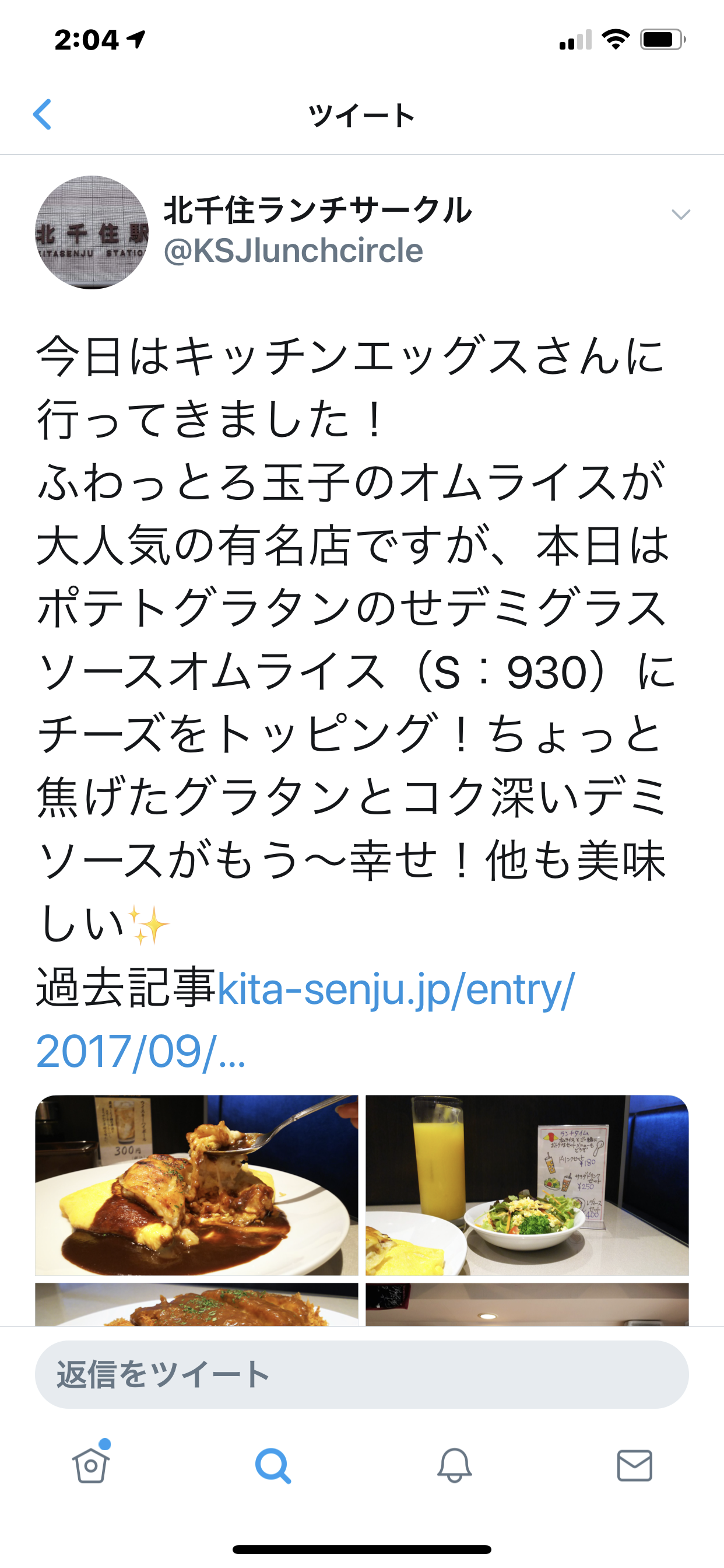Open the 北千住ランチサークル profile picture
This screenshot has width=724, height=1568.
92,233
